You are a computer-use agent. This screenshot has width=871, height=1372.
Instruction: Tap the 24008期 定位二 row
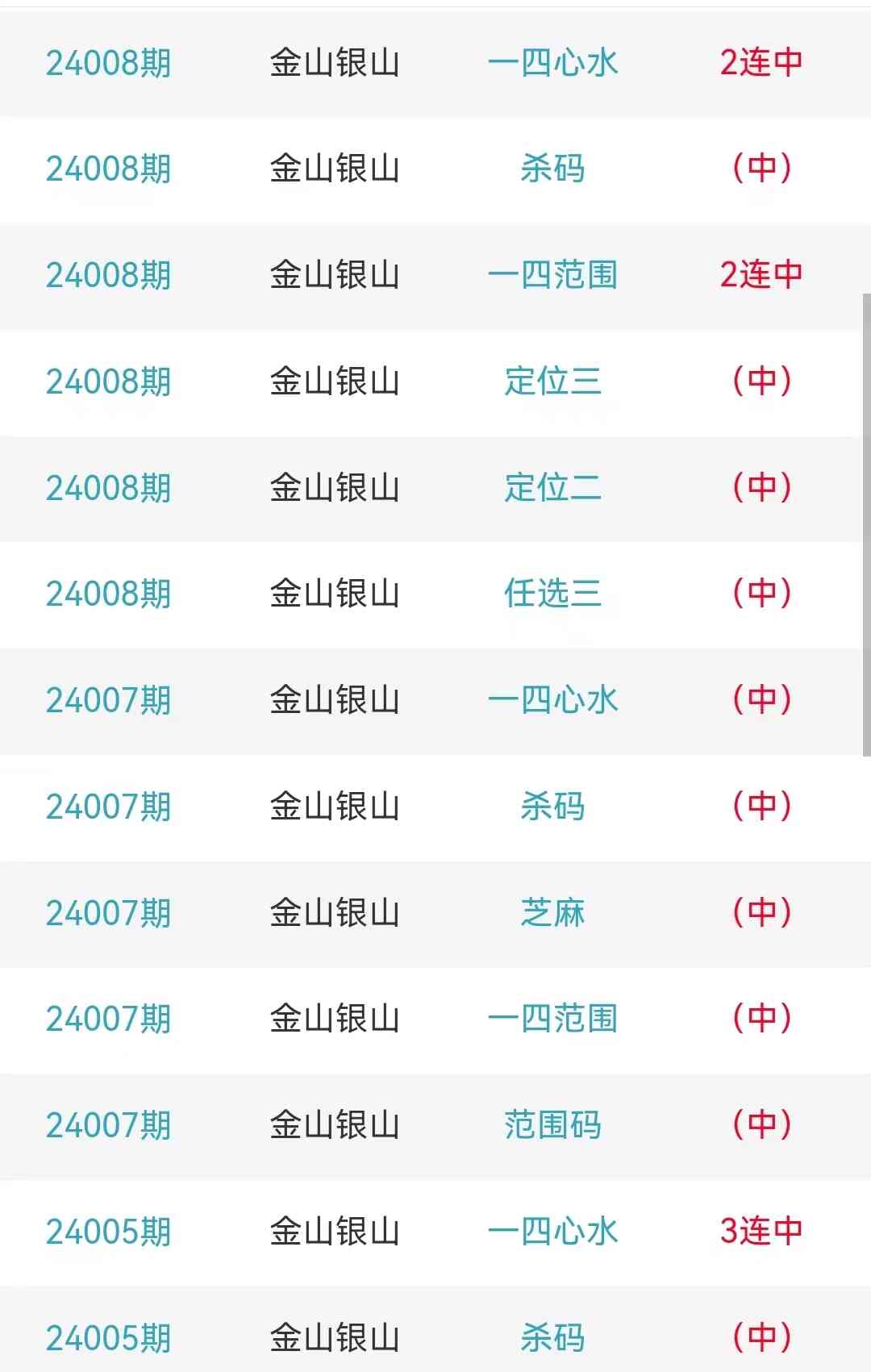552,488
